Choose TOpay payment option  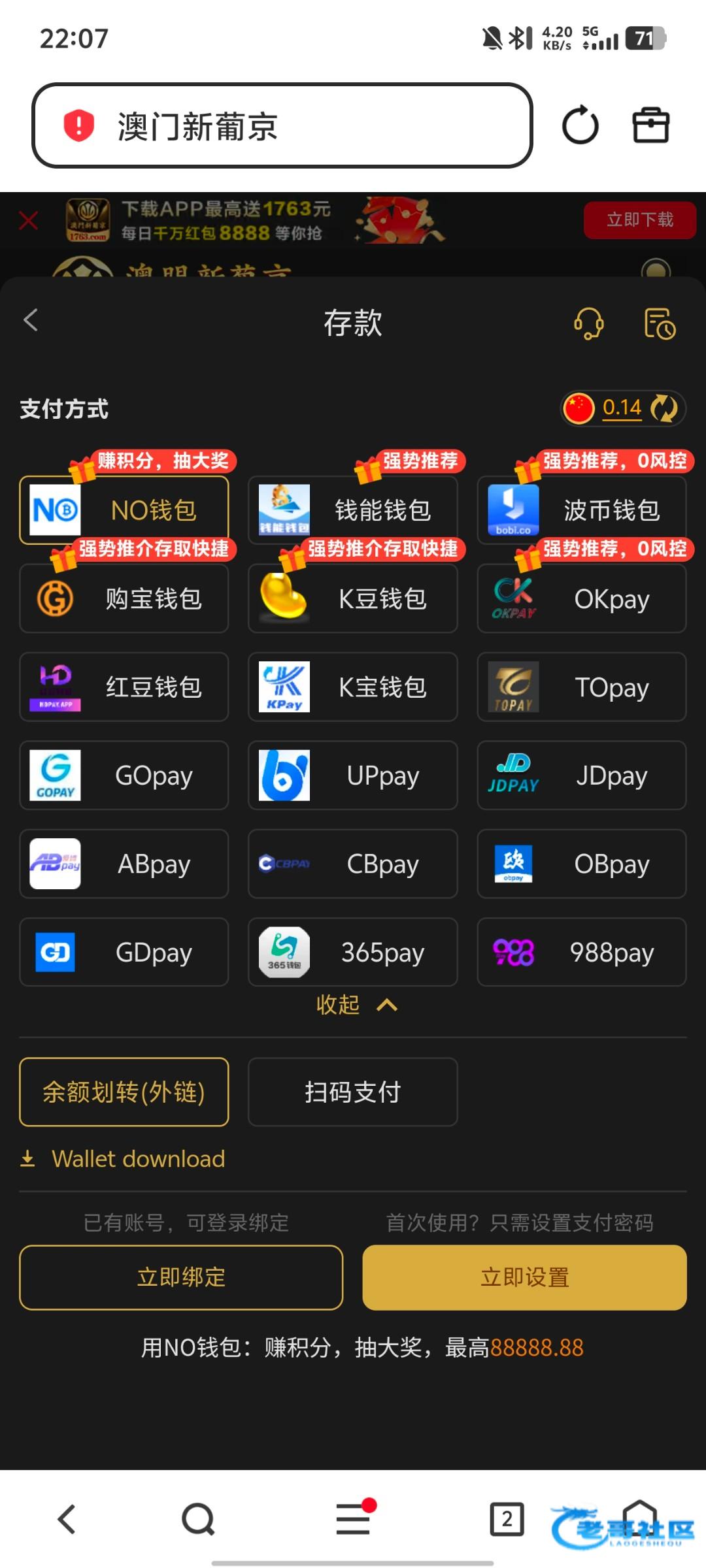pyautogui.click(x=582, y=687)
